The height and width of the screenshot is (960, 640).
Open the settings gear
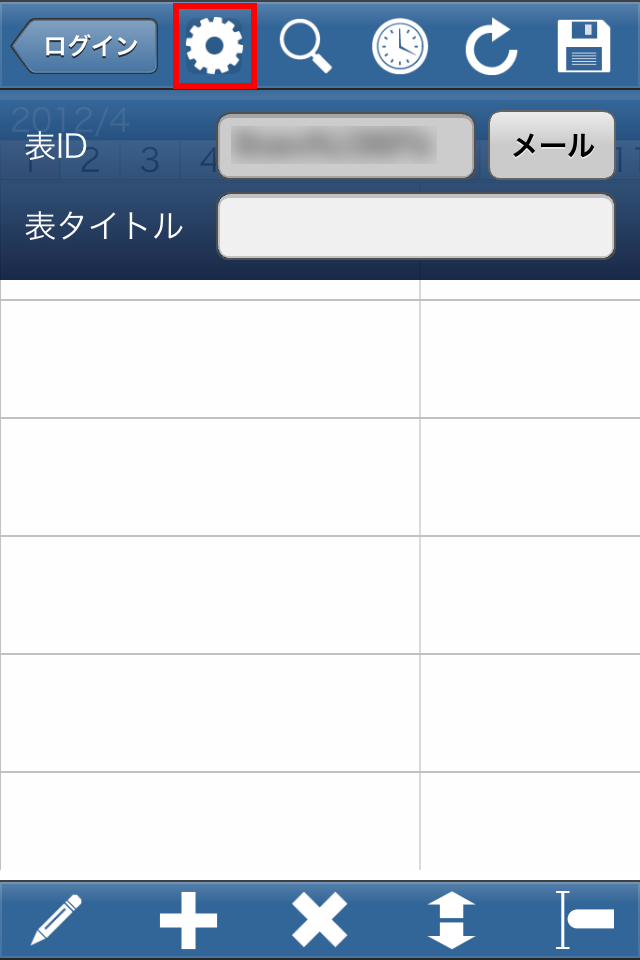pyautogui.click(x=215, y=46)
